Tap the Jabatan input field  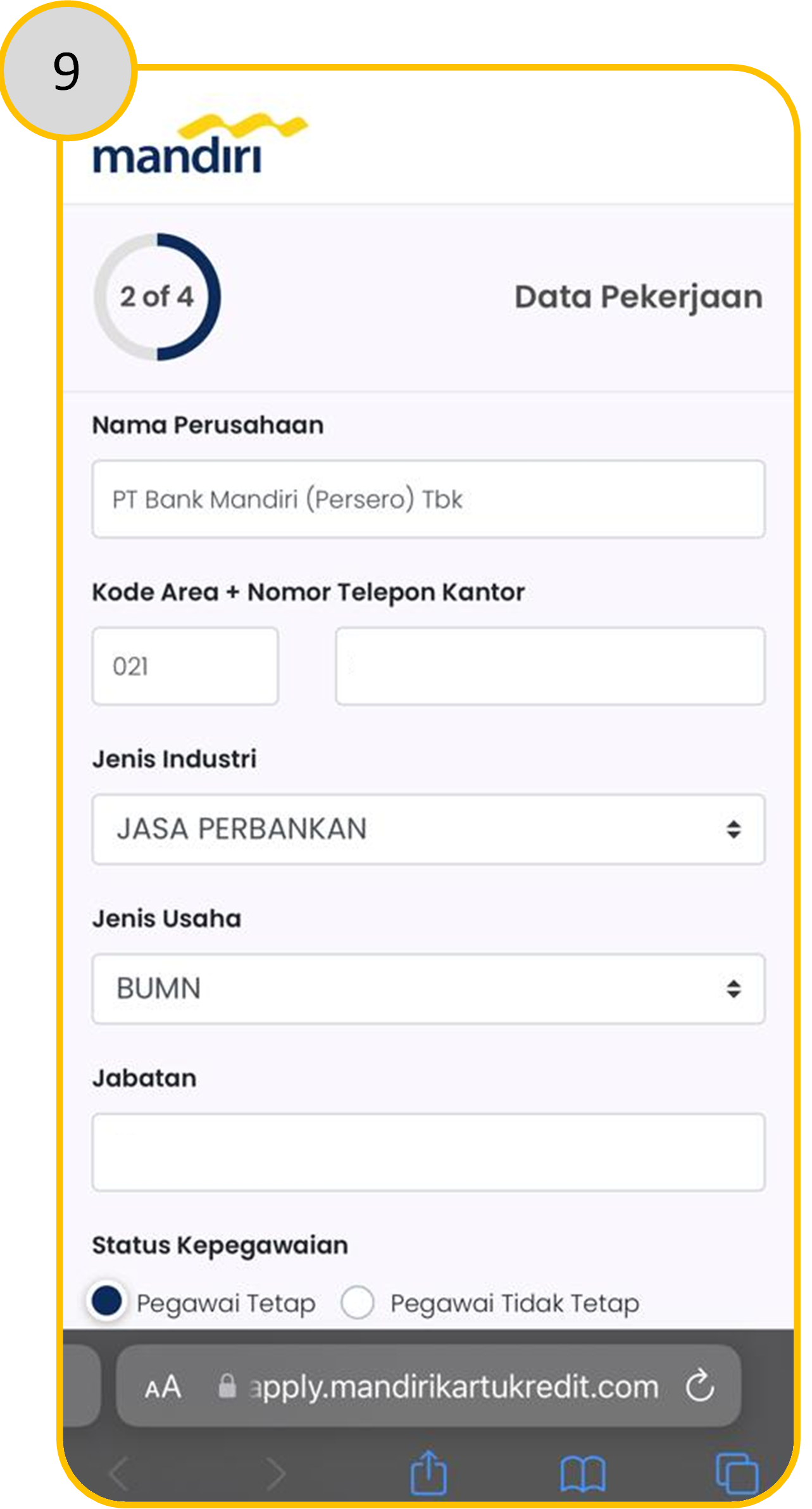[428, 1152]
